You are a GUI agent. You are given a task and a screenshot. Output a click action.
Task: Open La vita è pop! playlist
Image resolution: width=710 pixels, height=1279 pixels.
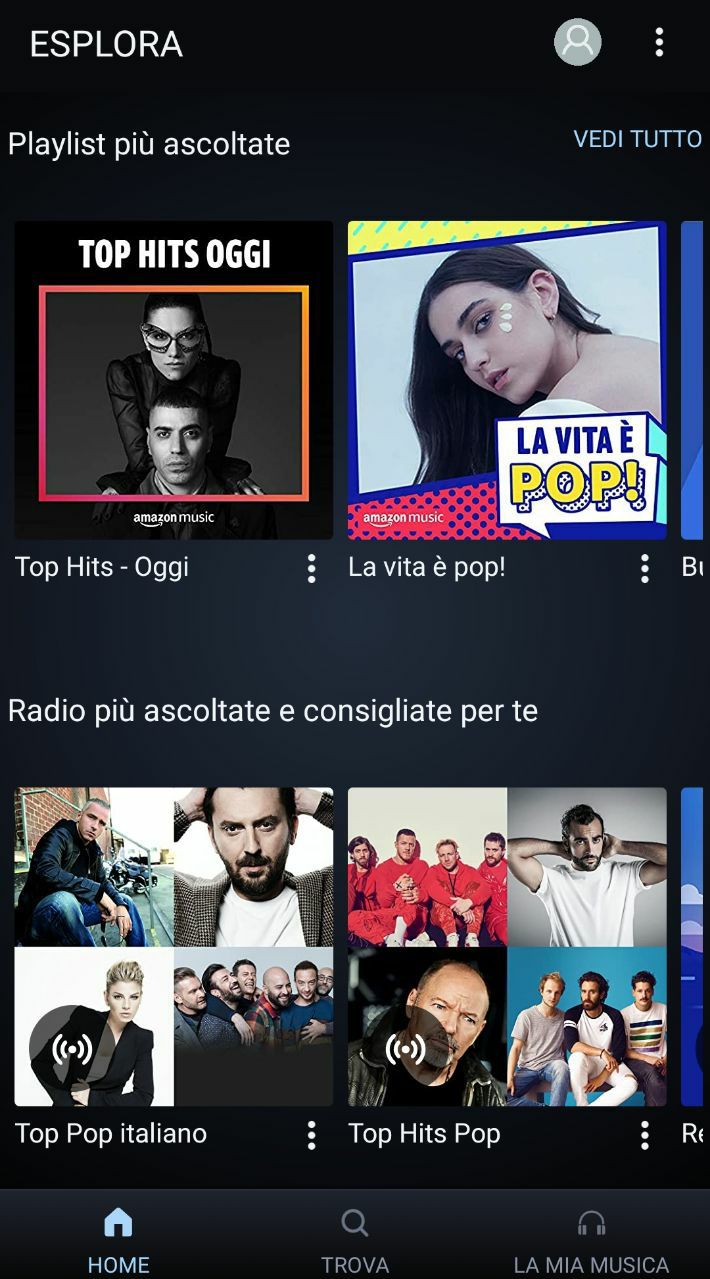pos(507,380)
